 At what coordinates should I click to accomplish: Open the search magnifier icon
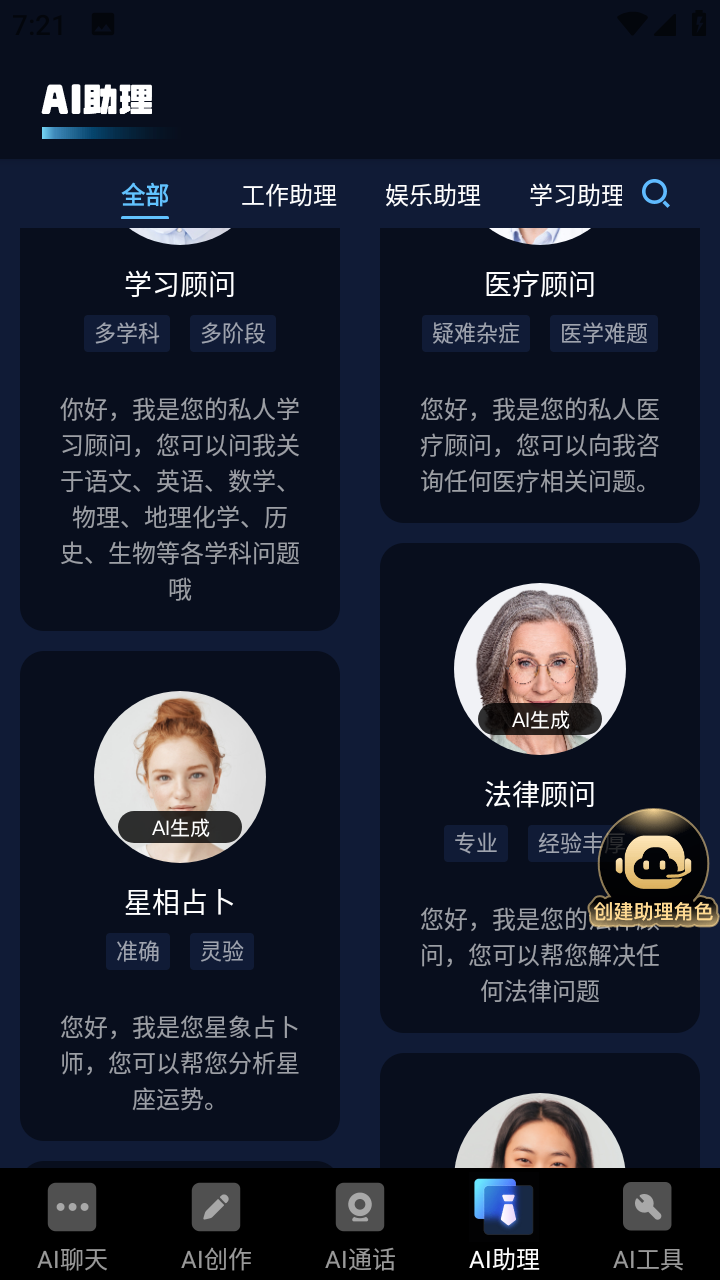tap(655, 194)
